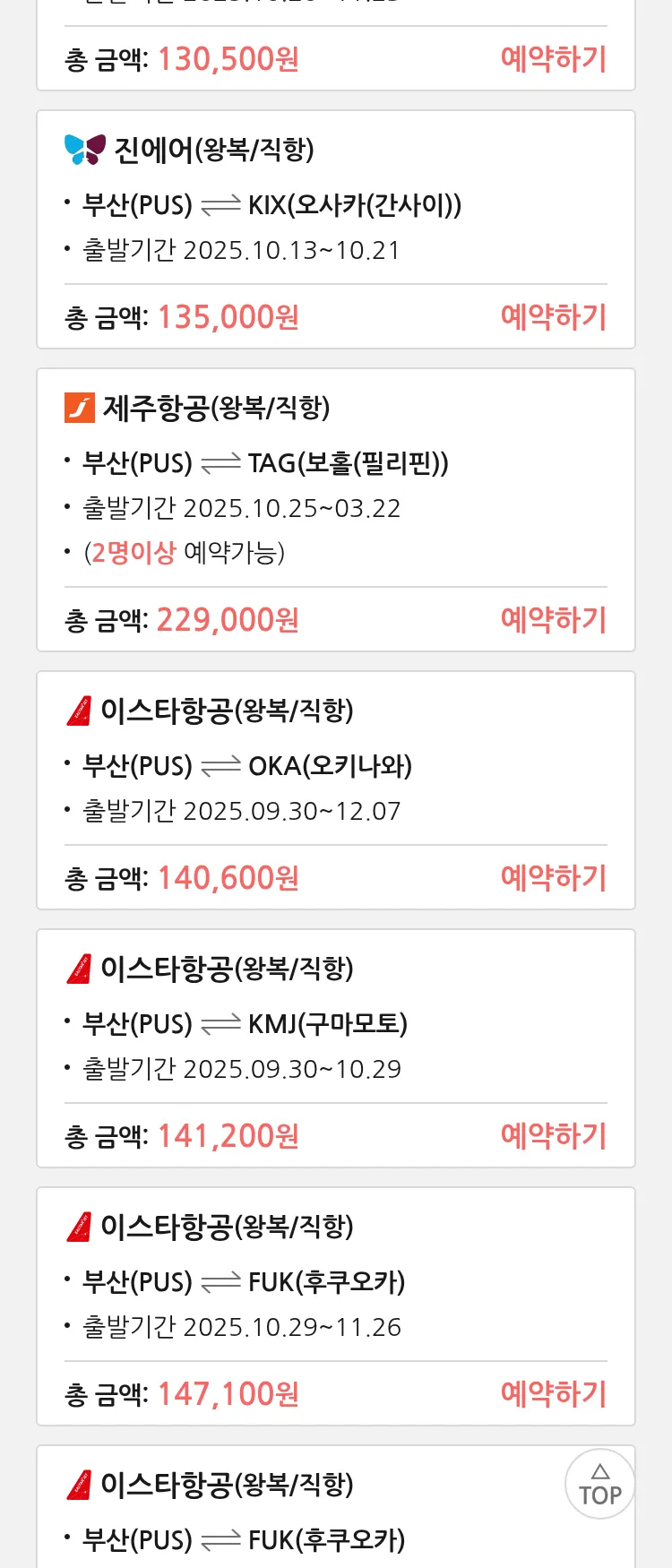Book the 147,100원 Fukuoka flight
672x1568 pixels.
coord(553,1394)
